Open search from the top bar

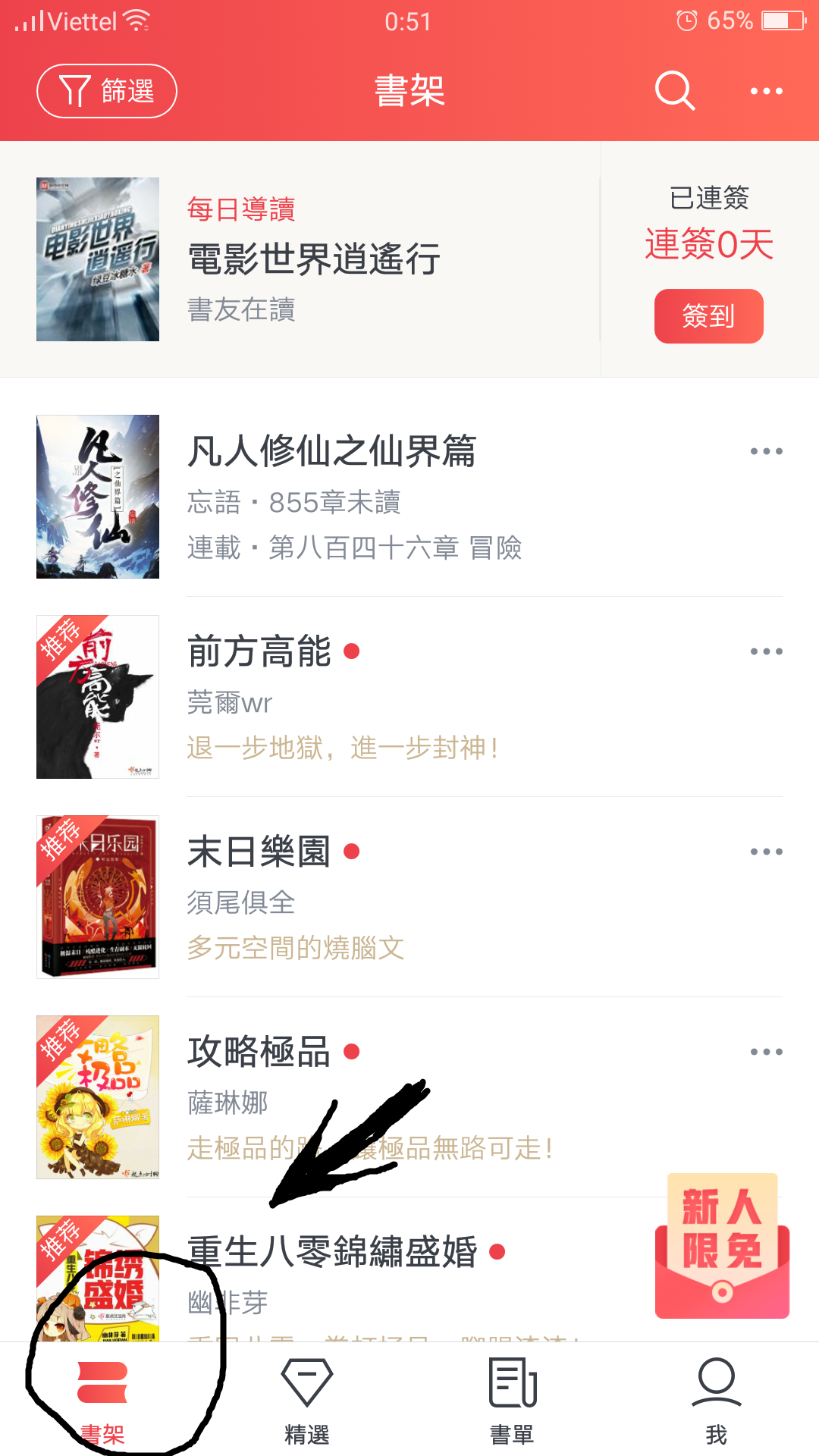(x=673, y=90)
